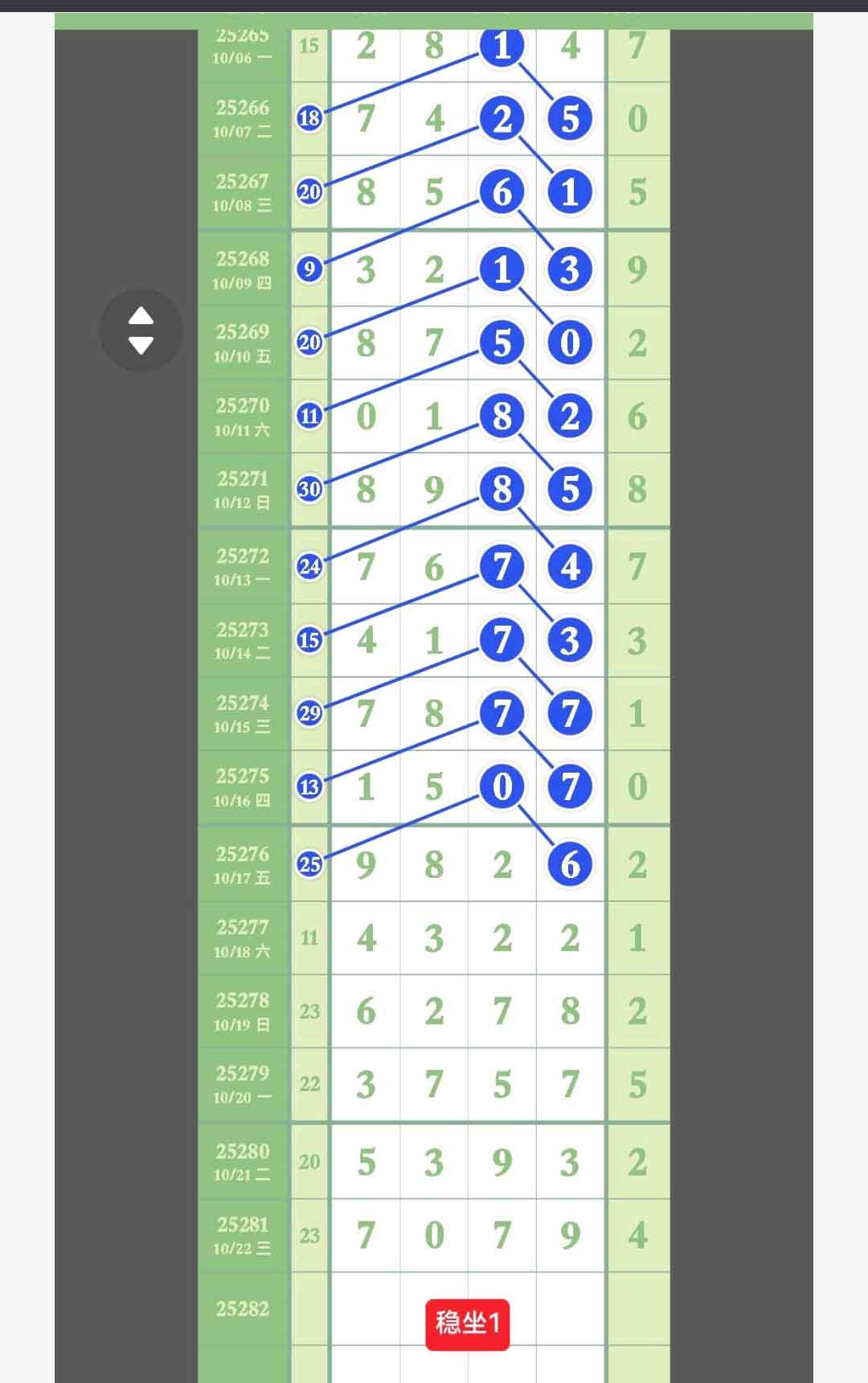Tap the floating up/down arrow scroll button

[141, 330]
